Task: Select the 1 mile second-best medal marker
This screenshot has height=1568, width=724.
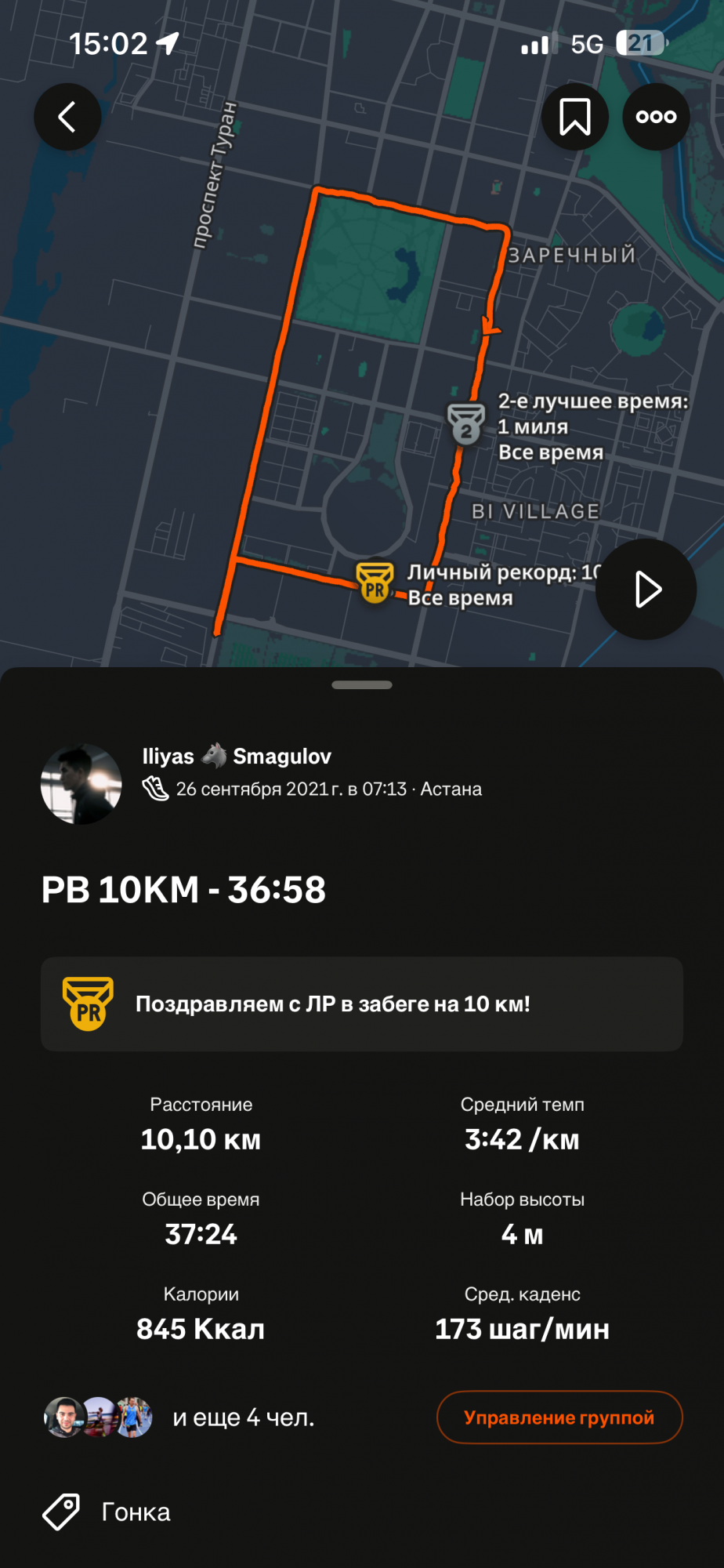Action: pyautogui.click(x=466, y=424)
